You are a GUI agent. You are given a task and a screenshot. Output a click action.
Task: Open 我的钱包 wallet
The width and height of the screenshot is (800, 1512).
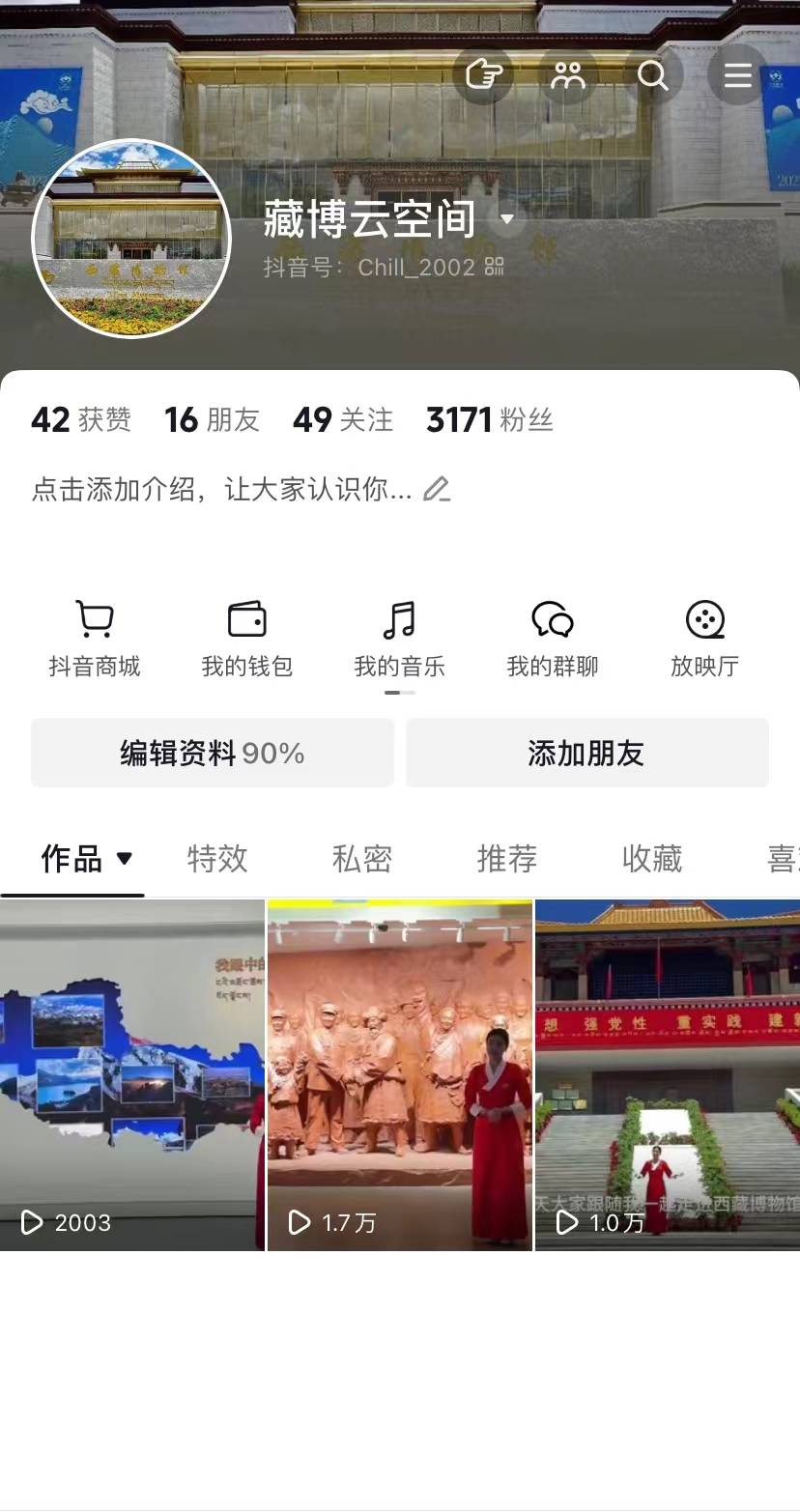click(247, 640)
